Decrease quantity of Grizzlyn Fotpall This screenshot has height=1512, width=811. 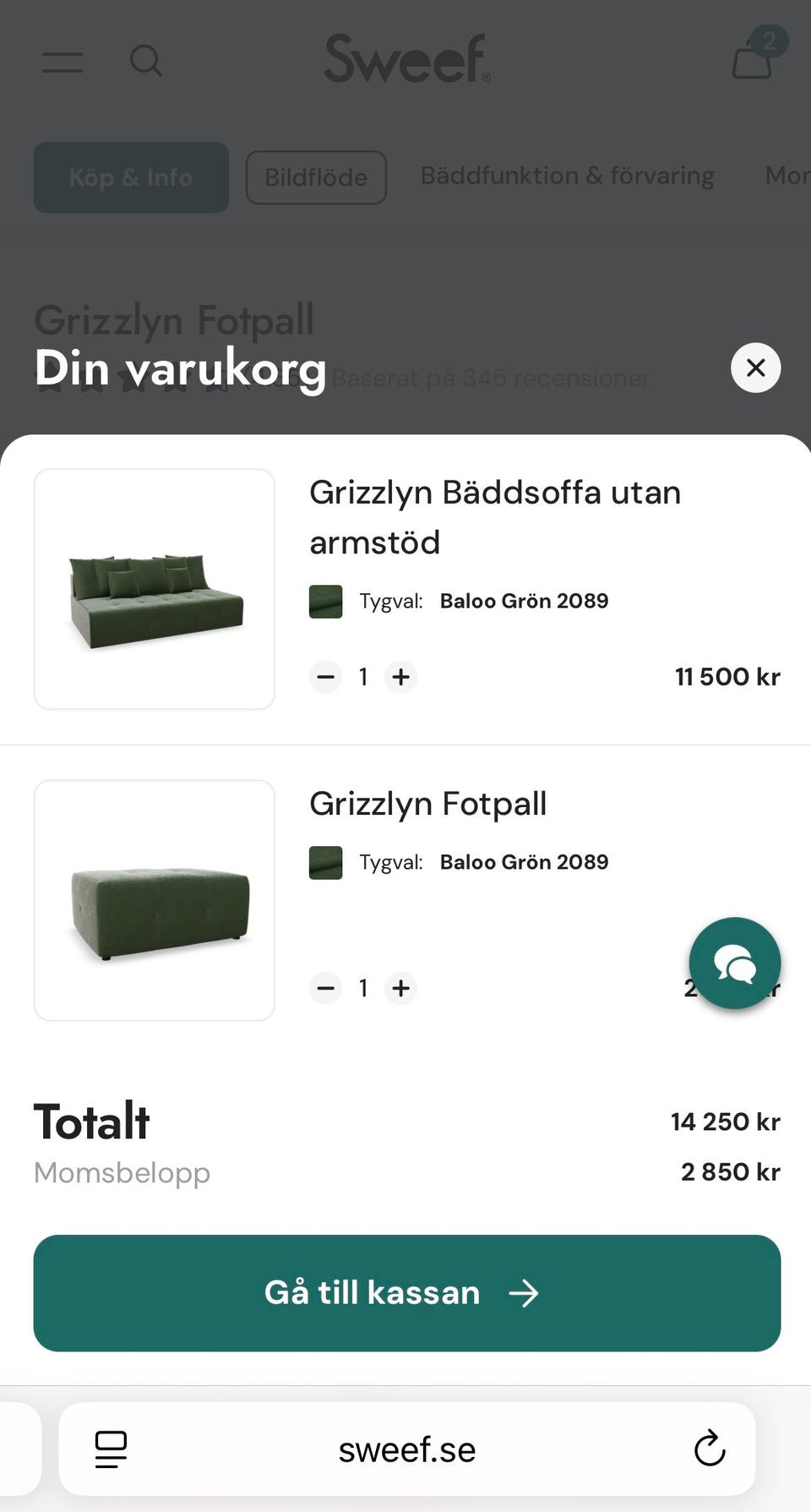click(325, 988)
